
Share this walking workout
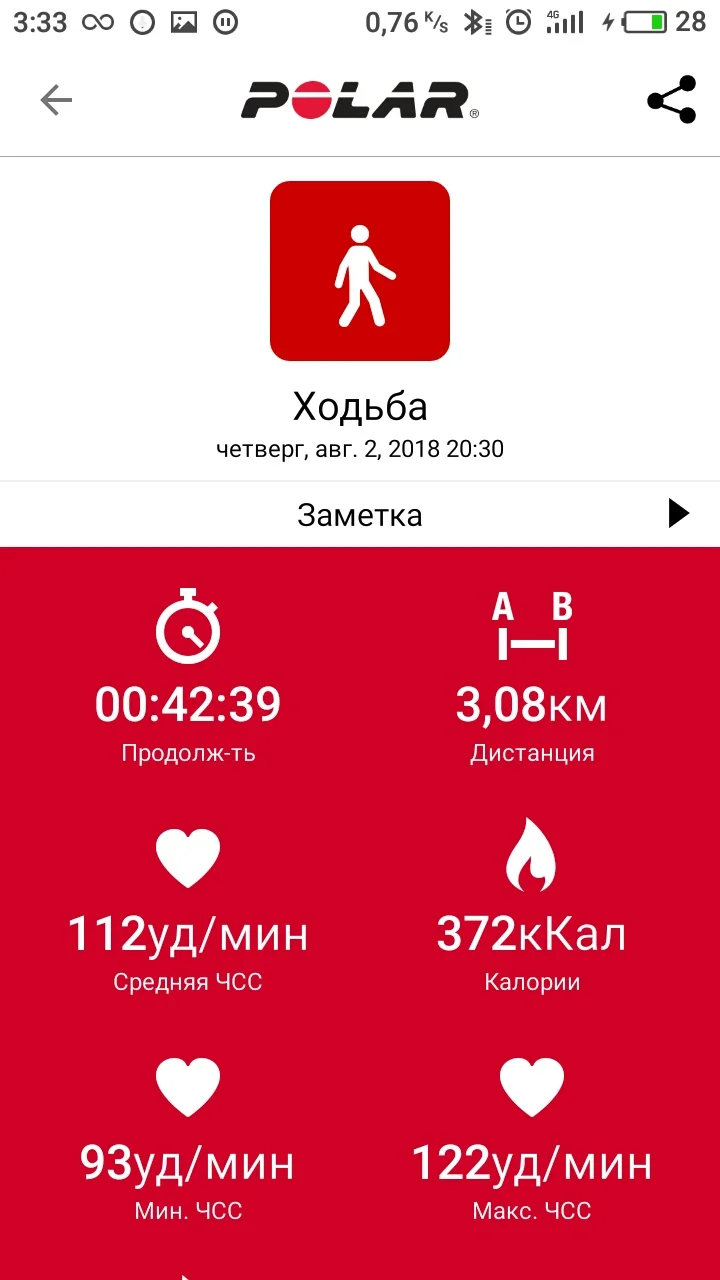coord(671,100)
